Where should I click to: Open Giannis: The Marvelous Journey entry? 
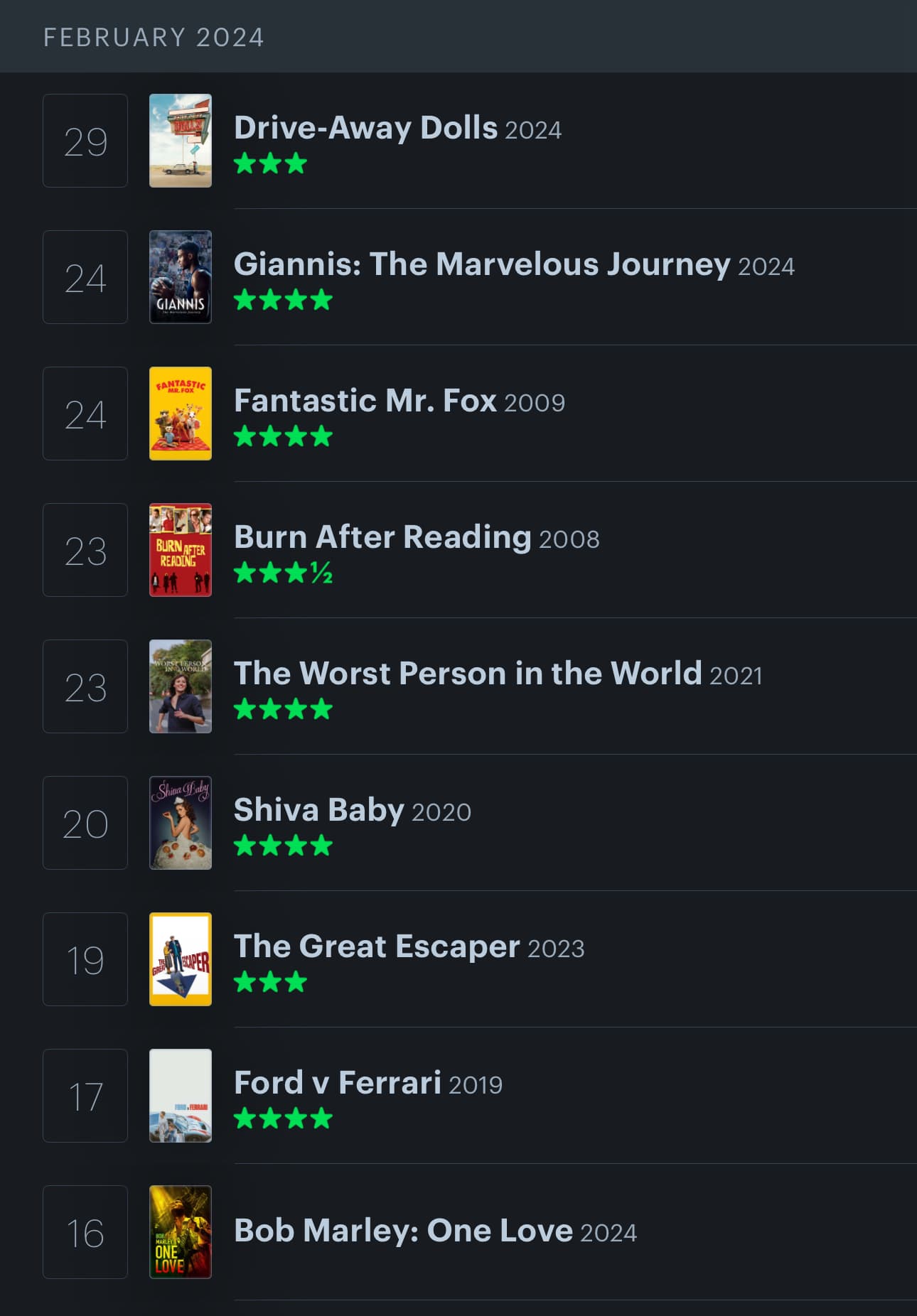(x=481, y=265)
